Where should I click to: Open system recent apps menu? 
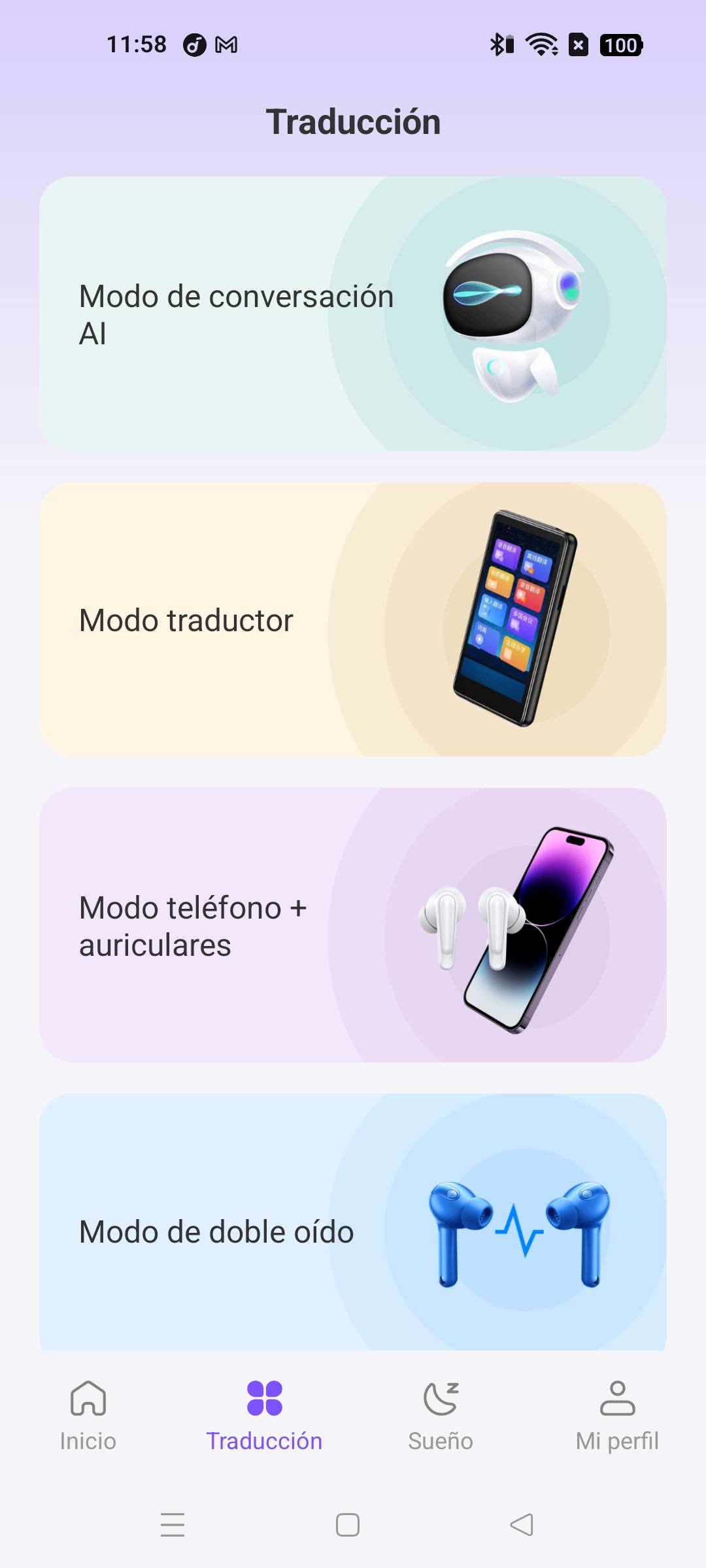(x=173, y=1525)
